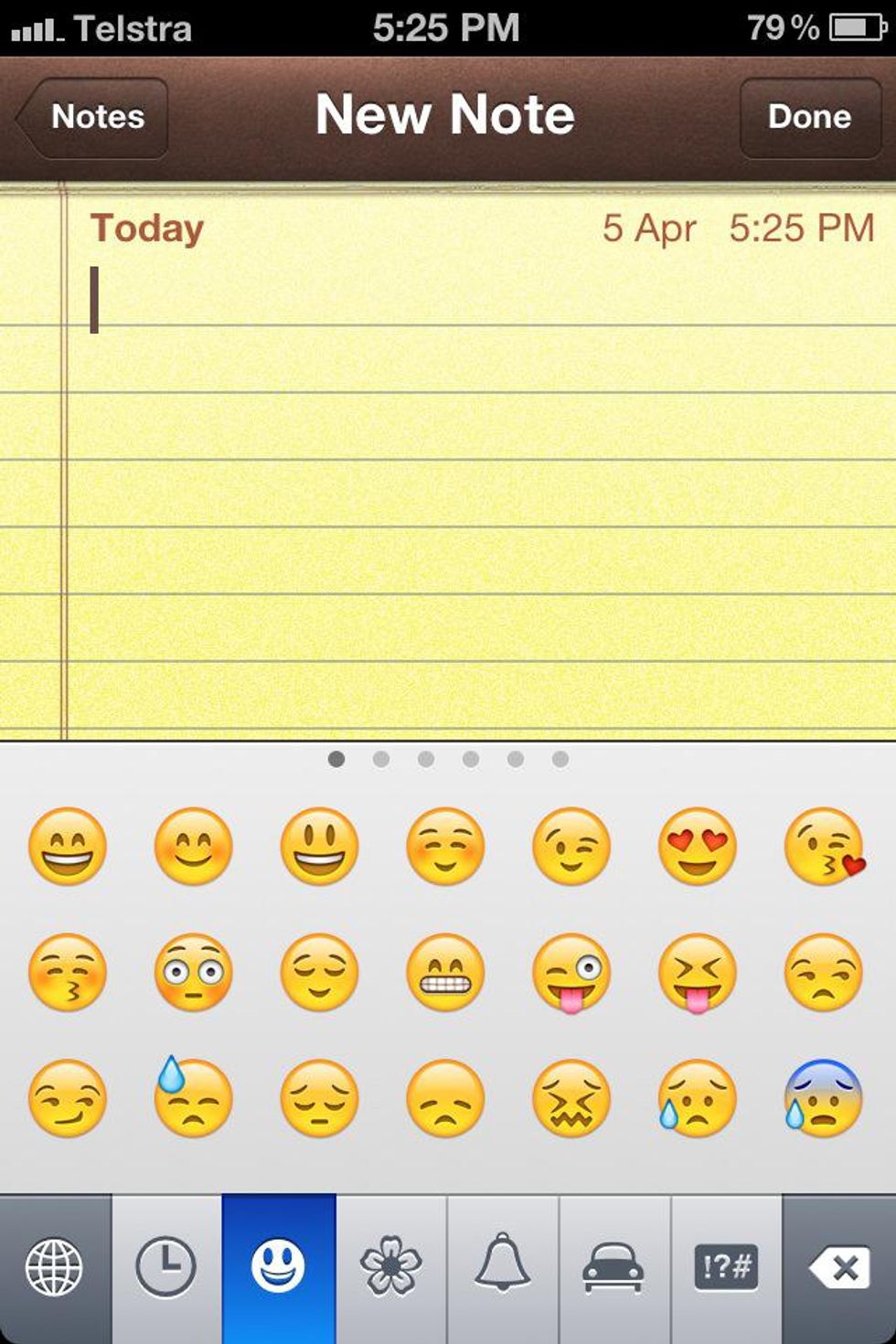Switch to the flower nature emoji tab
The image size is (896, 1344).
(390, 1268)
